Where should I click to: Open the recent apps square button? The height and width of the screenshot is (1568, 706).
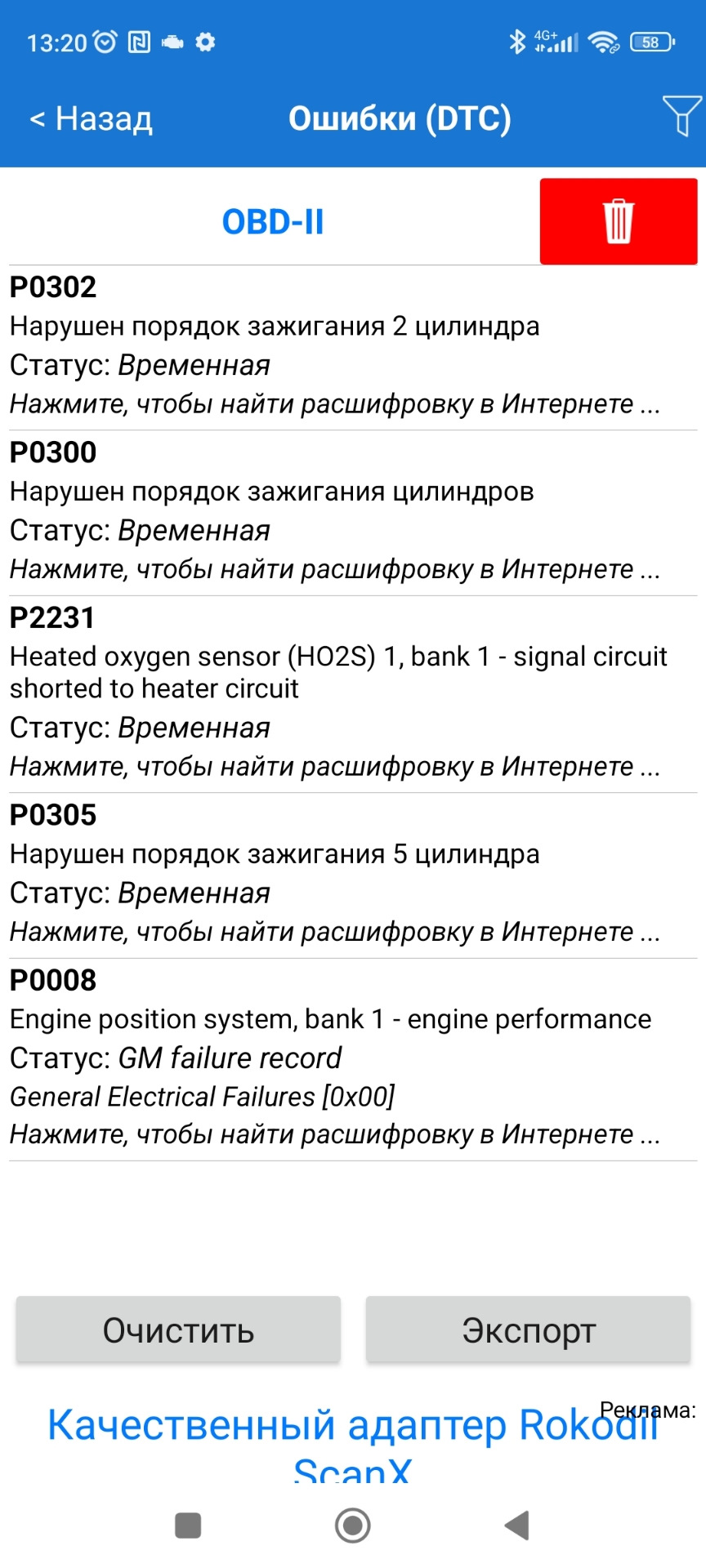188,1525
